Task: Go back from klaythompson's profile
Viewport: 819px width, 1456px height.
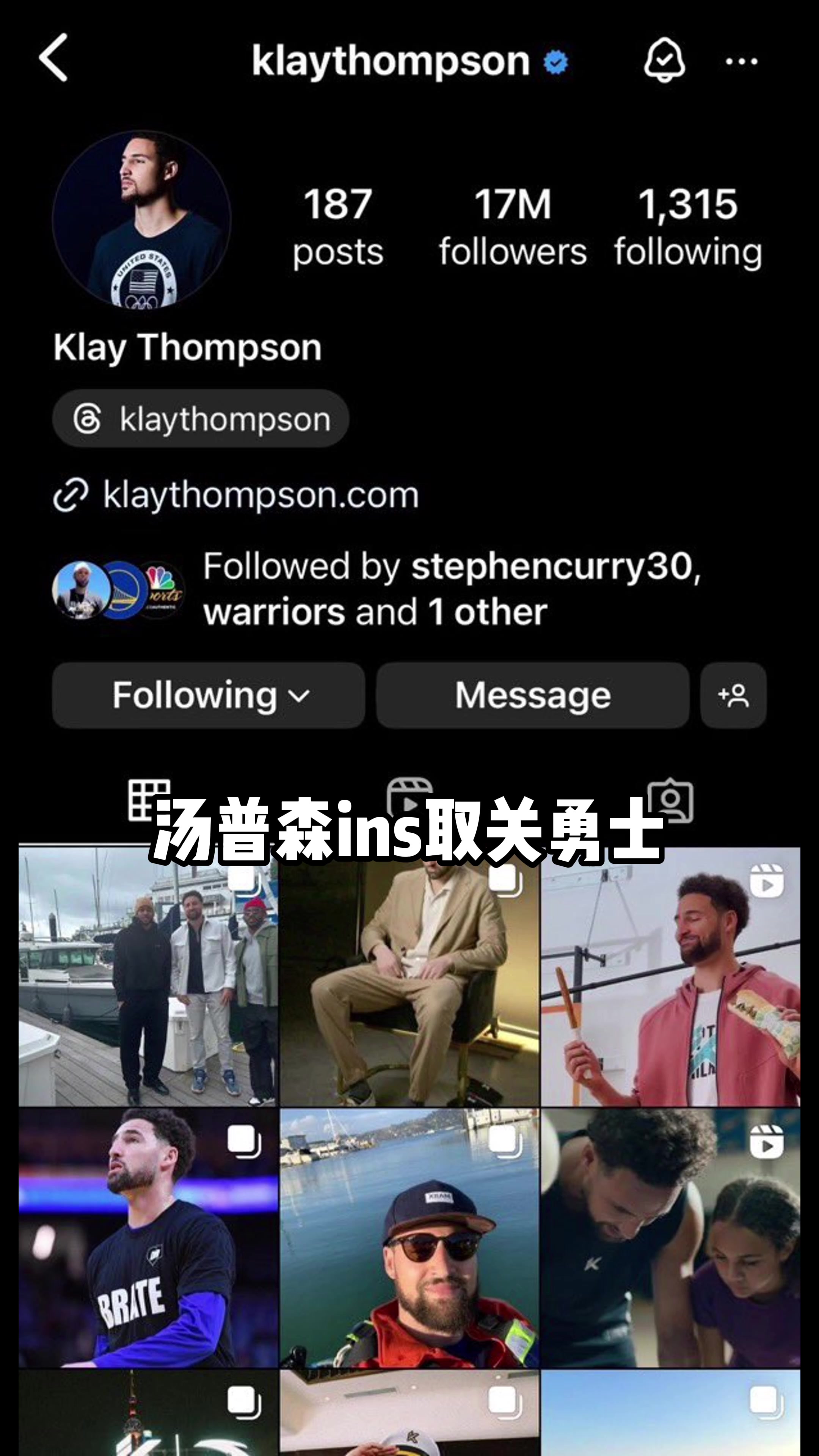Action: (x=54, y=58)
